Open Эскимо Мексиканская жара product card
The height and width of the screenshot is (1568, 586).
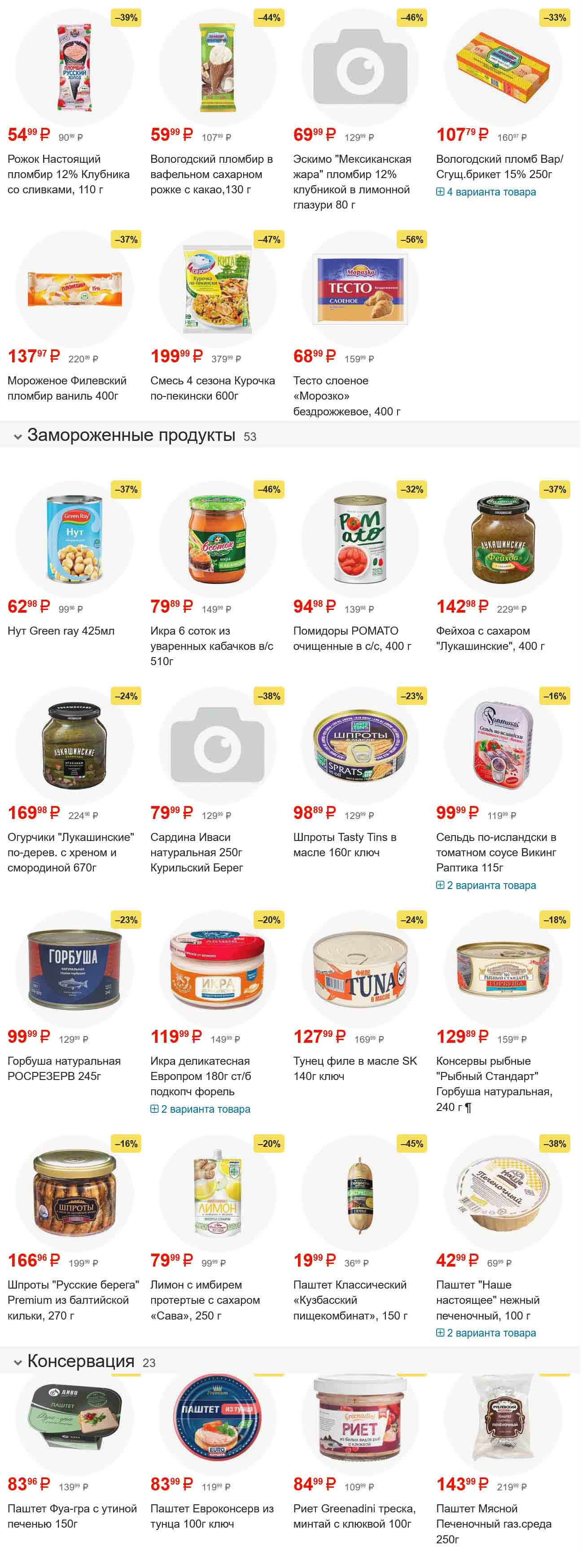tap(353, 181)
